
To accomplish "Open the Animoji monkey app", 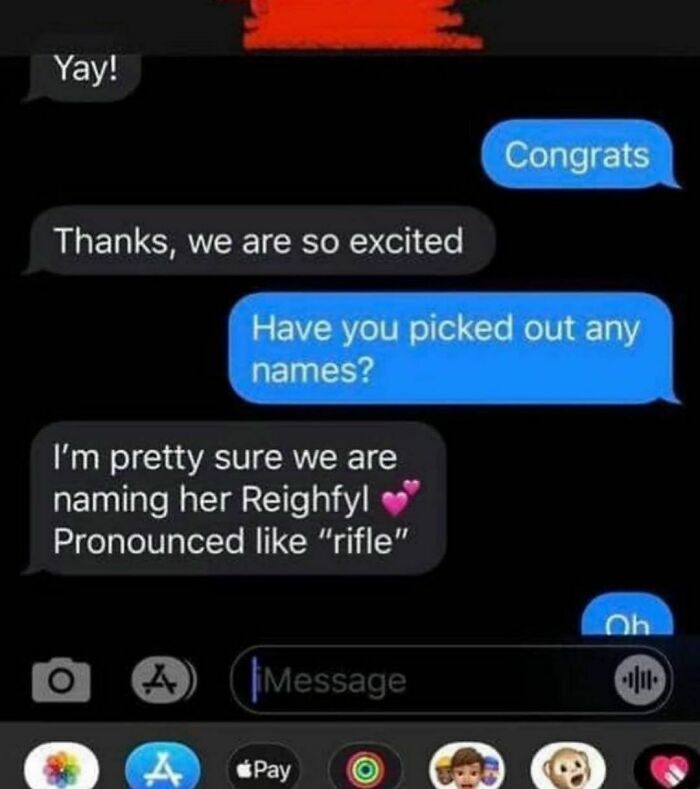I will pos(568,767).
